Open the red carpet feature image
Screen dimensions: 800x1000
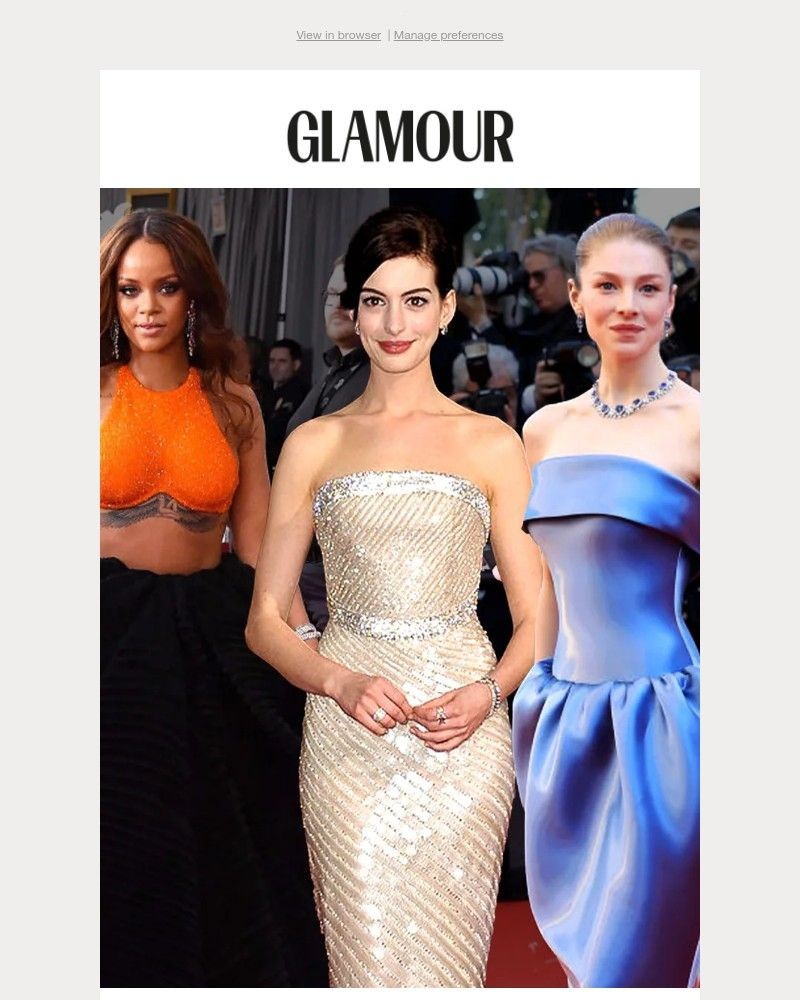[x=400, y=588]
